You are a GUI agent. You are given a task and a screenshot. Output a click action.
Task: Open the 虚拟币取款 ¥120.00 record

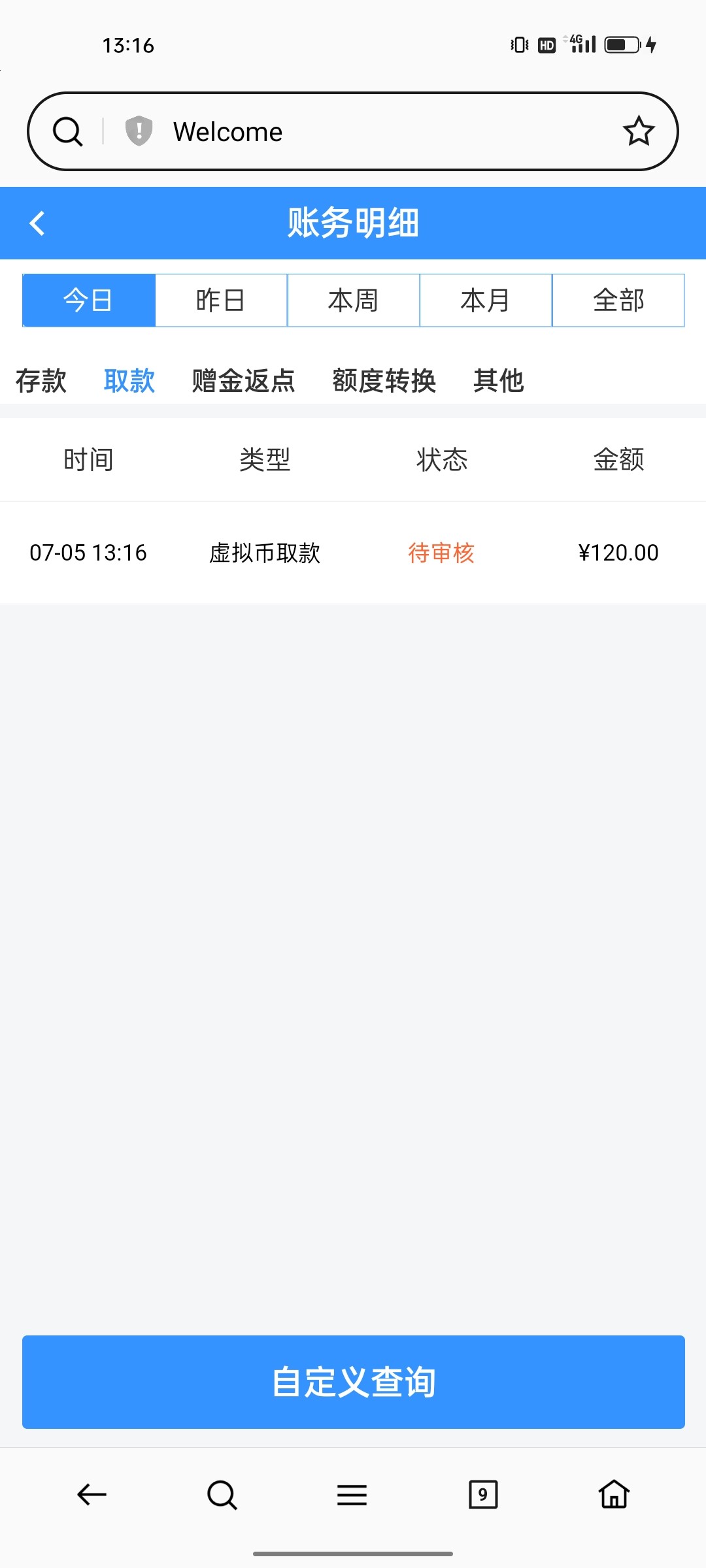point(353,553)
